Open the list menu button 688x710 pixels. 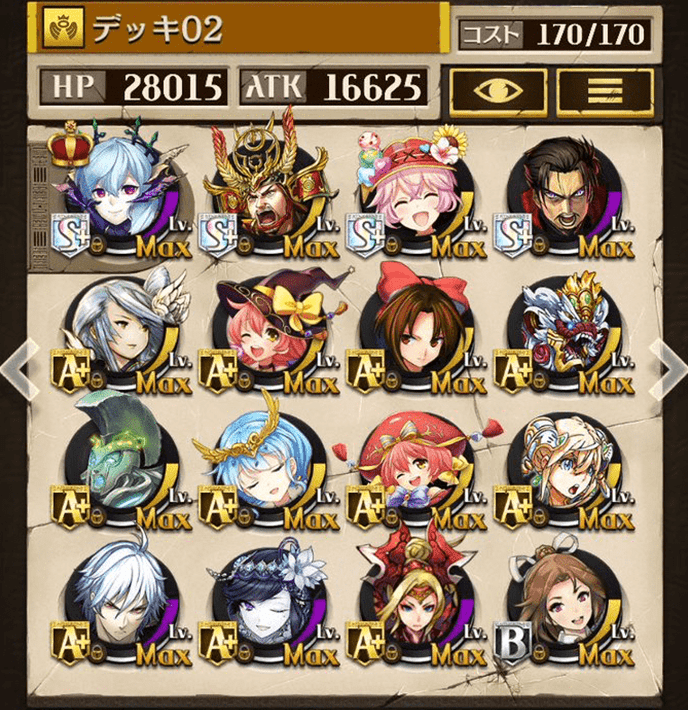coord(604,91)
